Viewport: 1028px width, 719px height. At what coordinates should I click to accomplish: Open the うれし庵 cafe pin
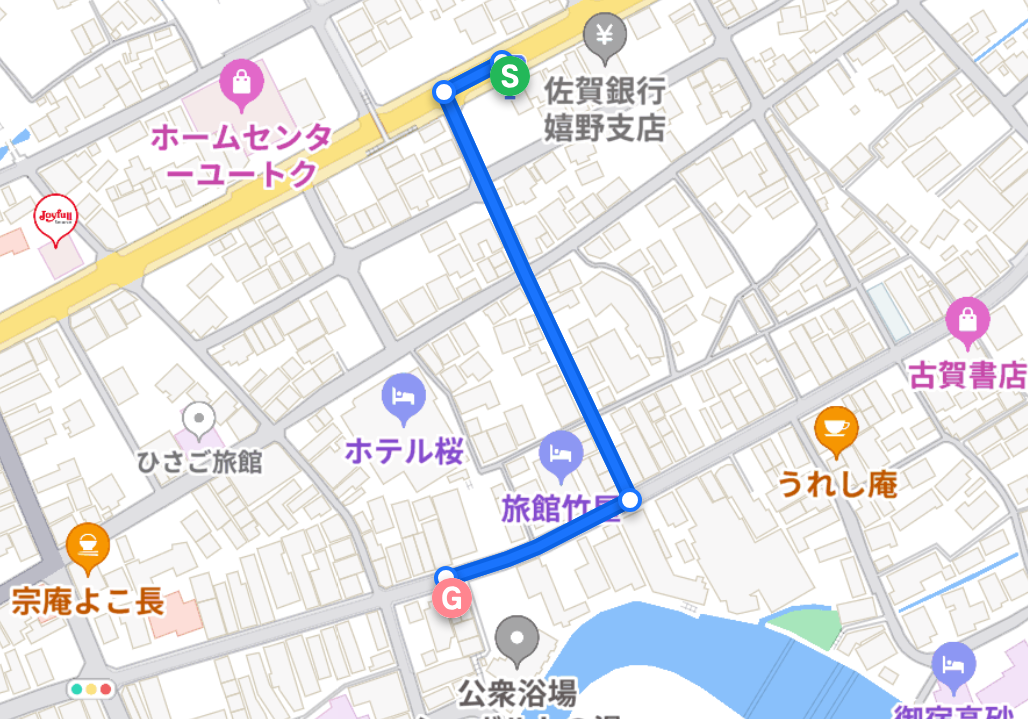836,429
